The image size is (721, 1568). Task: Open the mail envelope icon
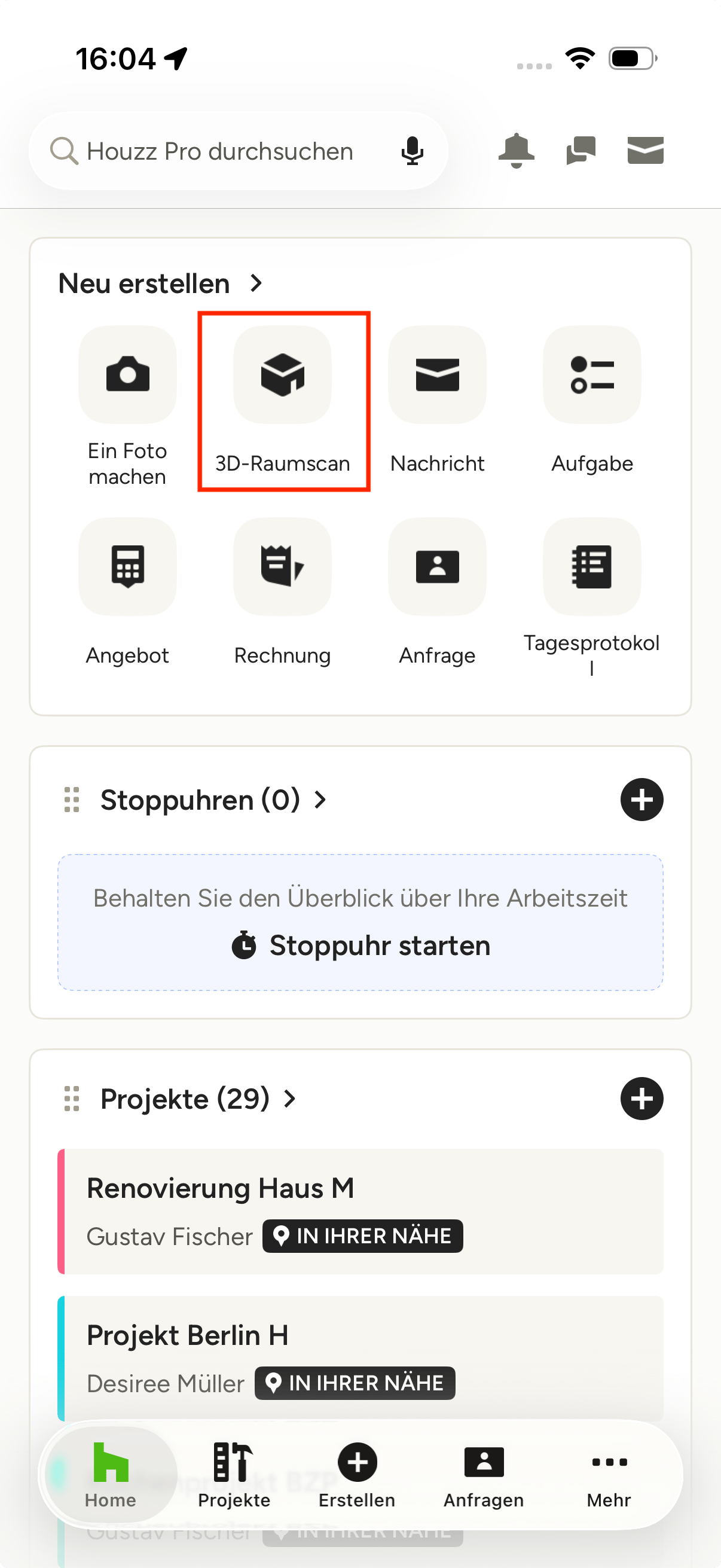click(645, 150)
